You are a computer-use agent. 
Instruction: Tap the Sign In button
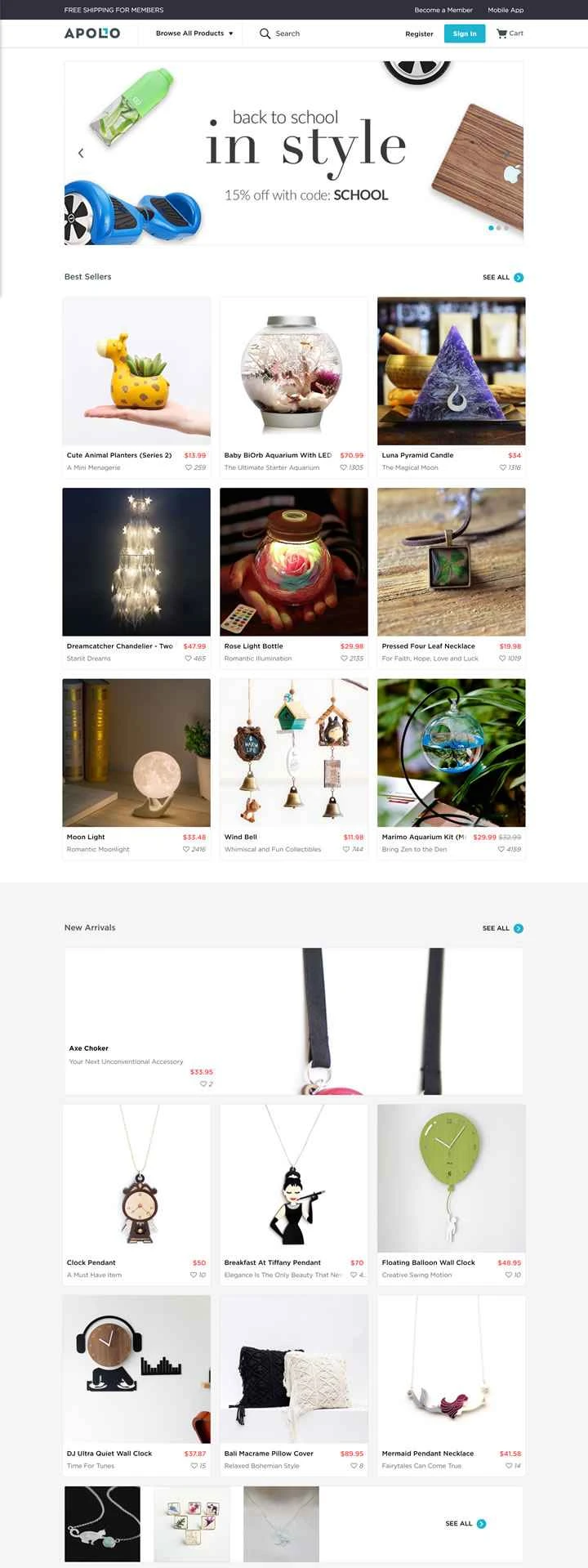(465, 34)
